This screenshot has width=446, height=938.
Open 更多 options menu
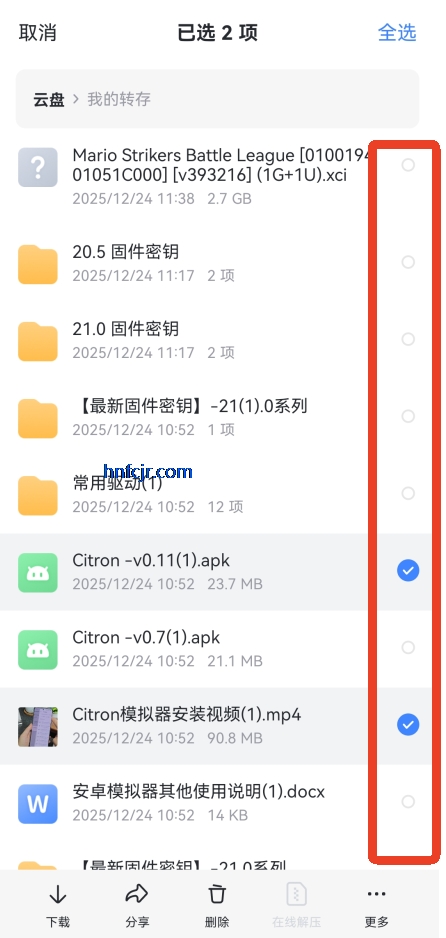(377, 906)
